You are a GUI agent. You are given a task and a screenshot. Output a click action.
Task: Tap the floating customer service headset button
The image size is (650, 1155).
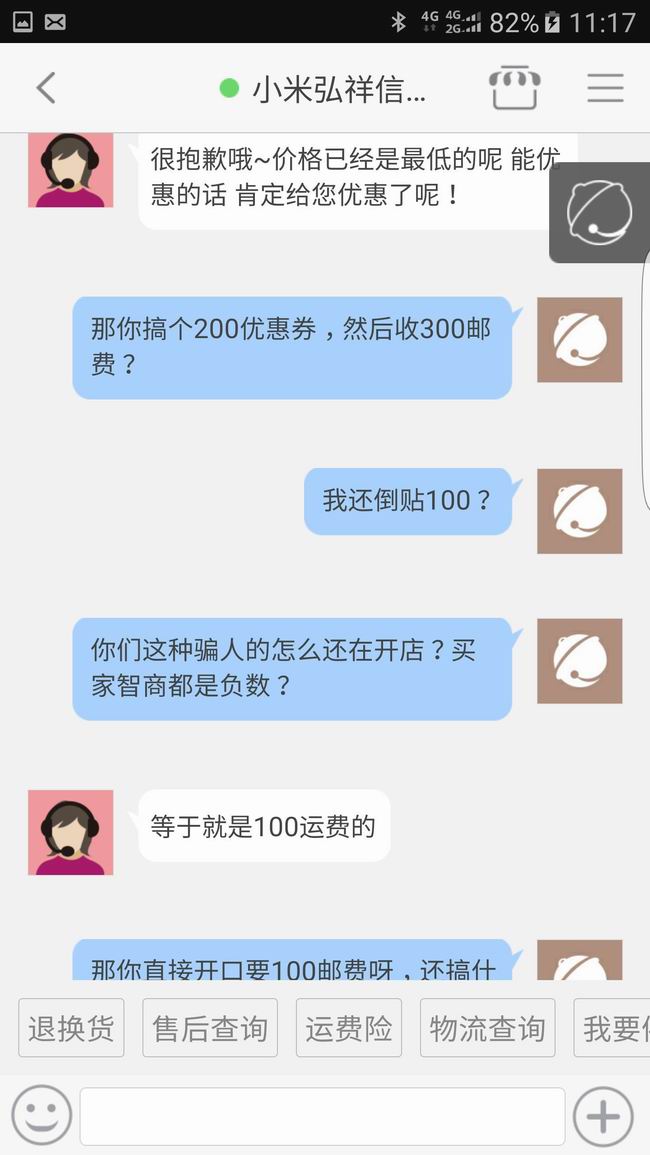click(599, 212)
